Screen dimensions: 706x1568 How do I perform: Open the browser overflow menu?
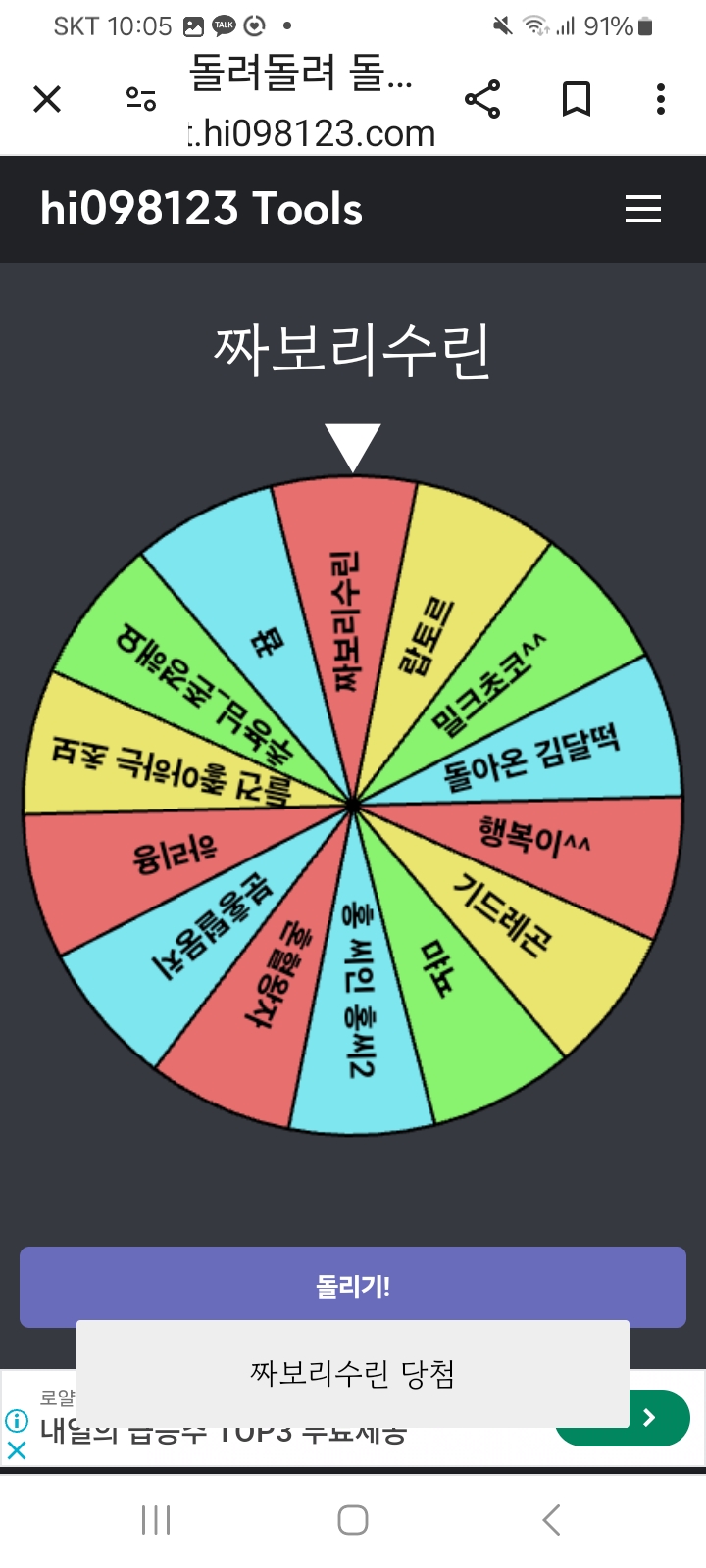(661, 99)
